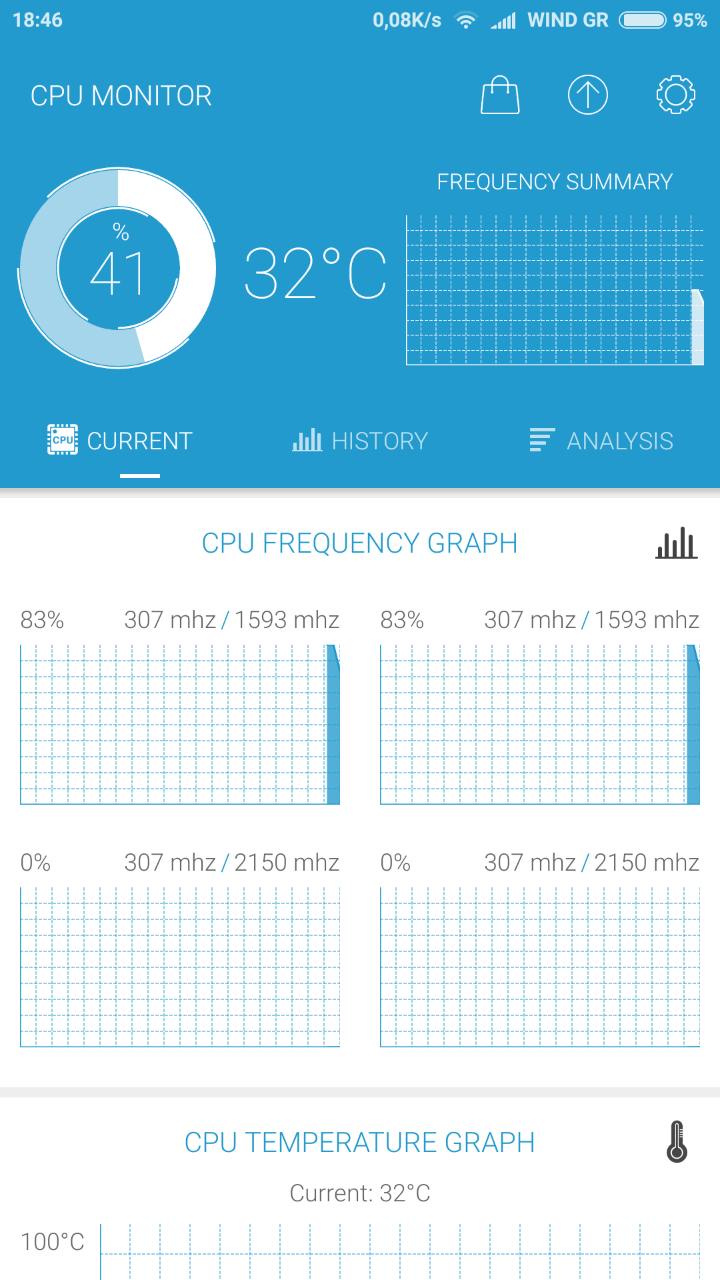Select the Current tab
Screen dimensions: 720x1280
(120, 441)
